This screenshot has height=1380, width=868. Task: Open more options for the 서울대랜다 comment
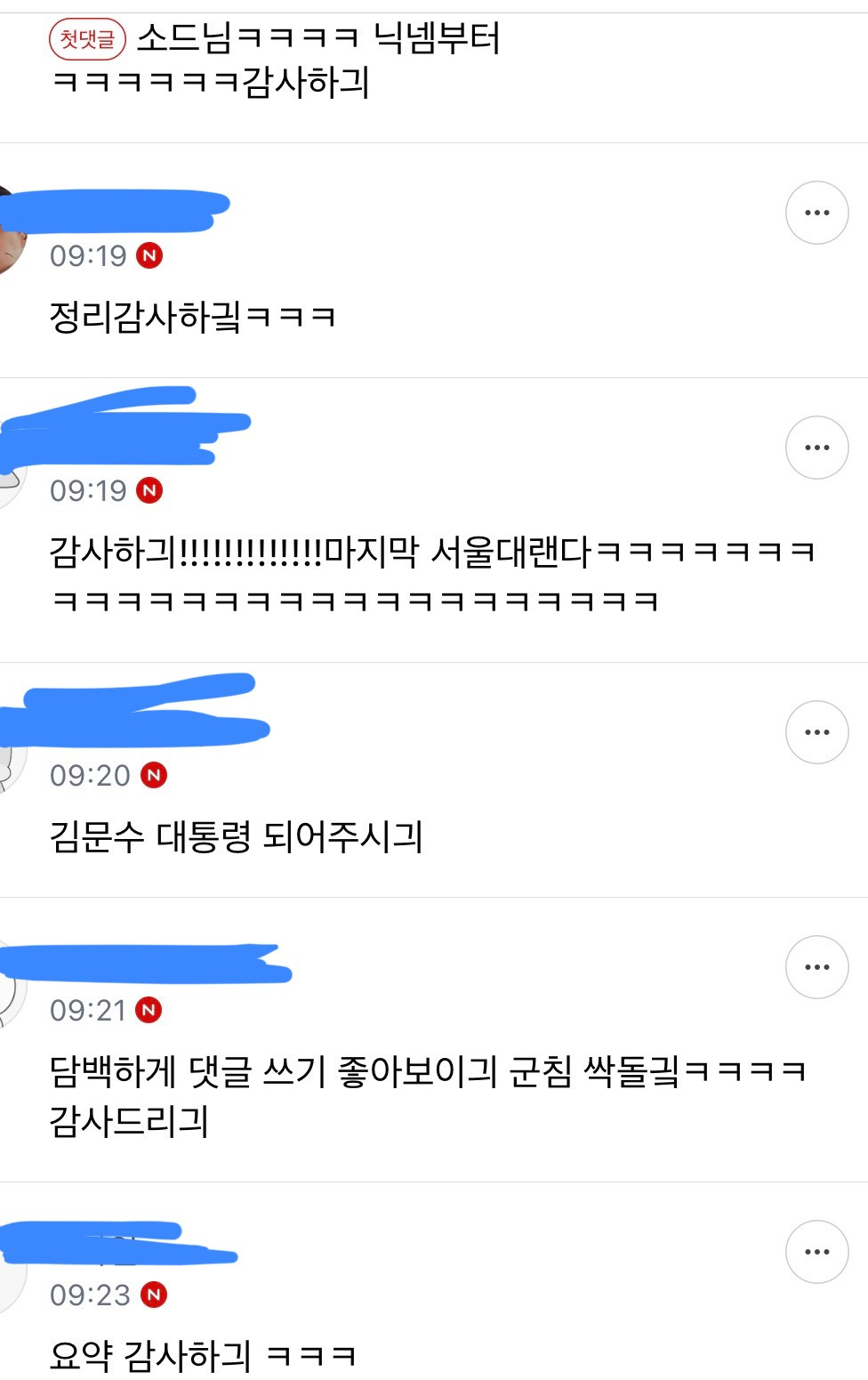[x=816, y=448]
